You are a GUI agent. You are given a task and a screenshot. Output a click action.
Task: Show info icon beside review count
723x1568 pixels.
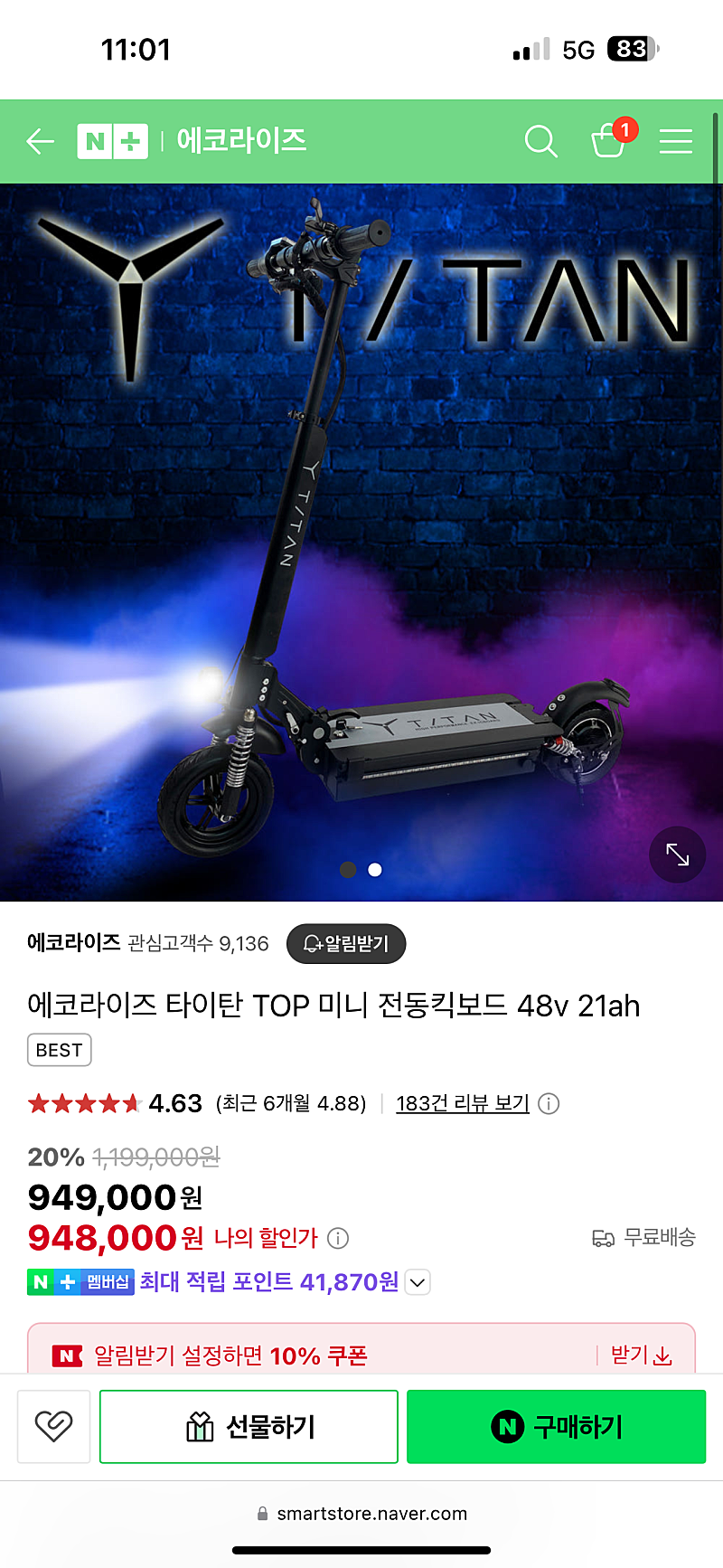549,1104
